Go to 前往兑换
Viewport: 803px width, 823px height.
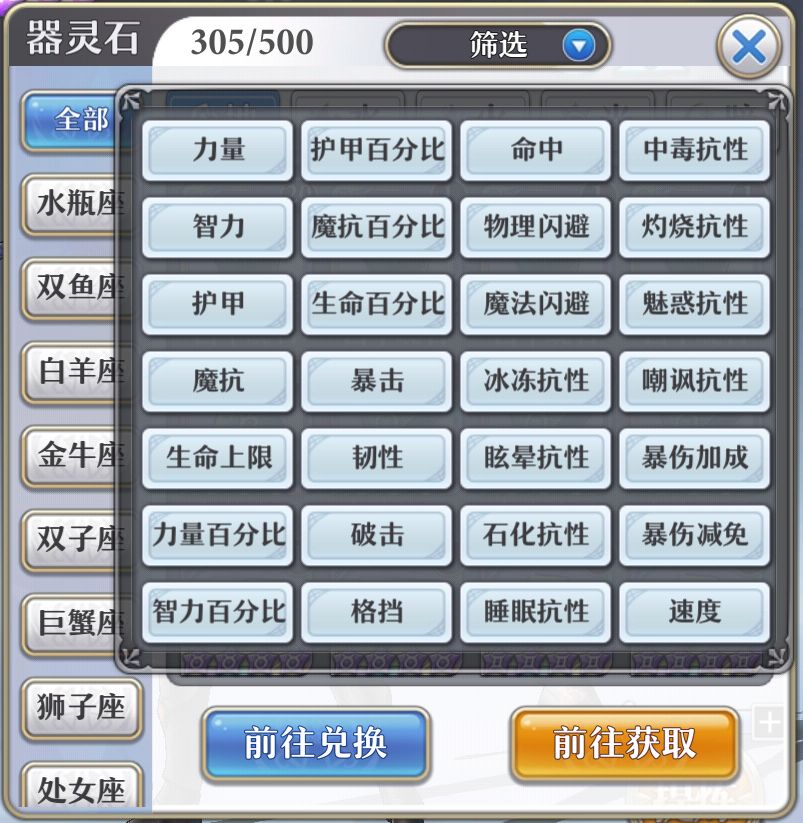coord(316,744)
